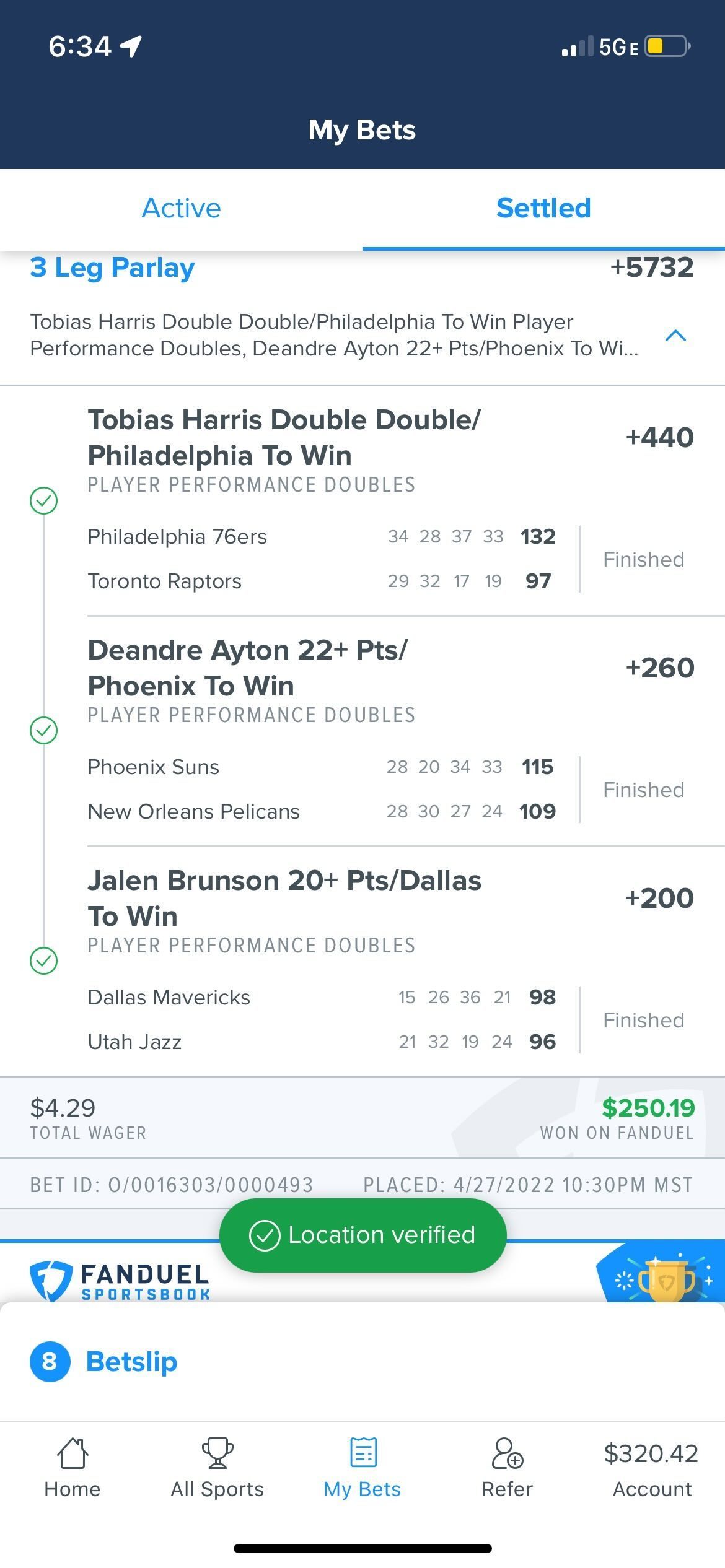The height and width of the screenshot is (1568, 725).
Task: Open Account showing $320.42 balance
Action: tap(651, 1468)
